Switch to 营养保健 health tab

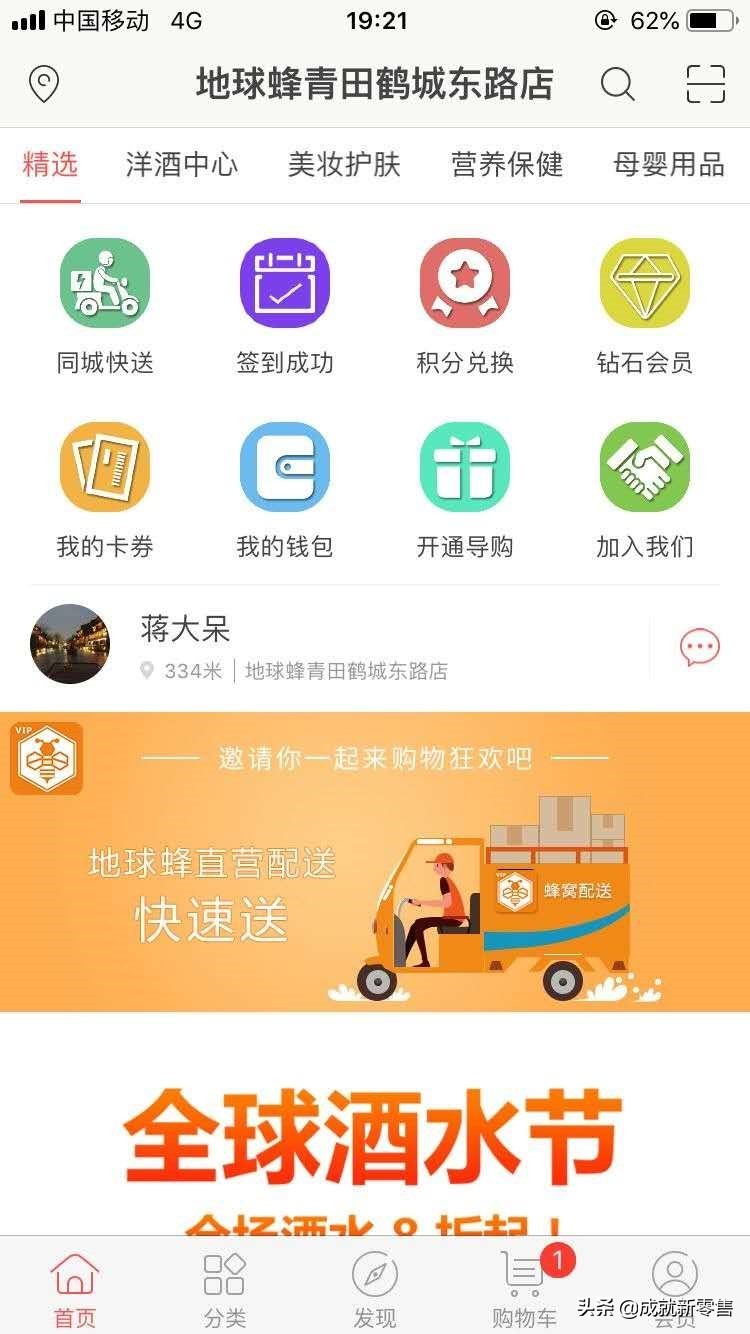[508, 166]
